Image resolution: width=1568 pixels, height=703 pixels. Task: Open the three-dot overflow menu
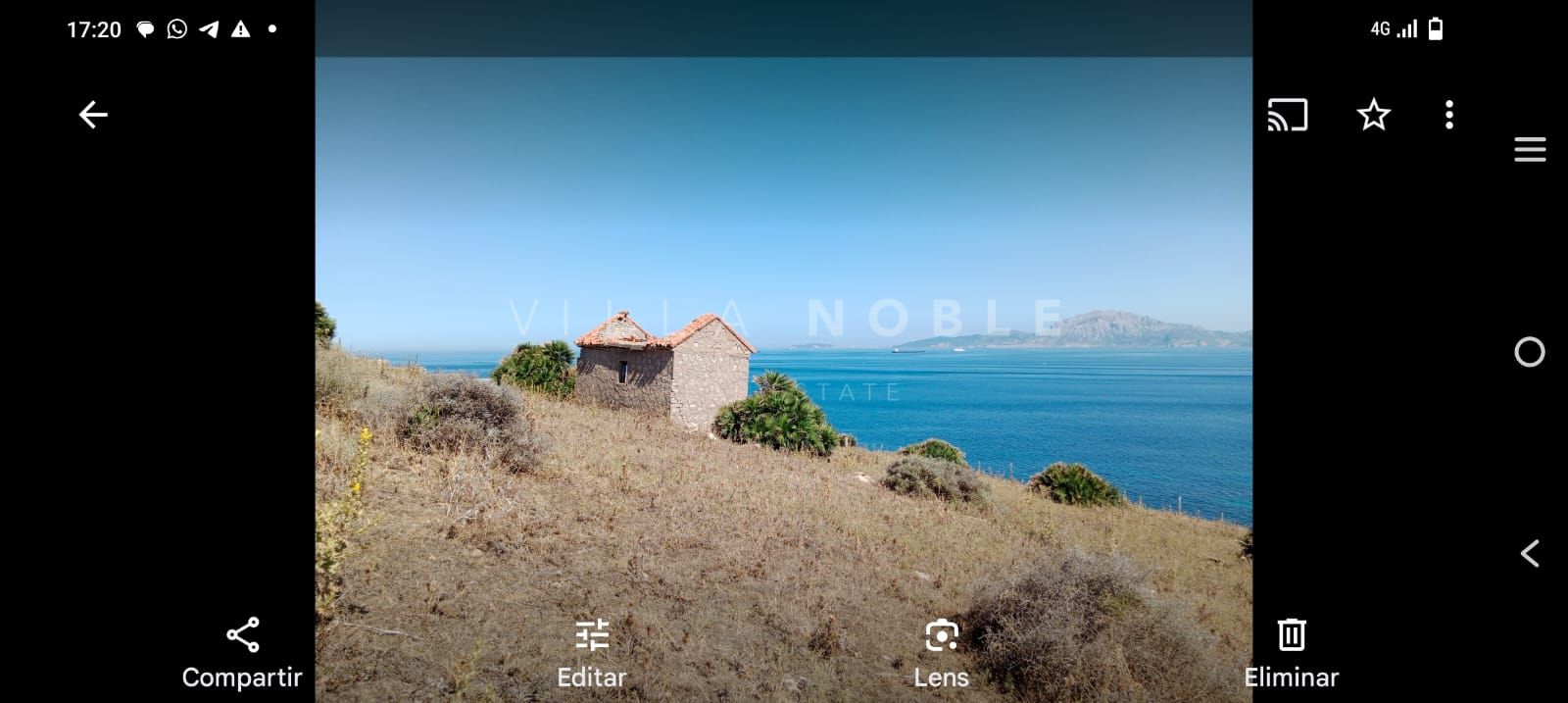coord(1448,115)
